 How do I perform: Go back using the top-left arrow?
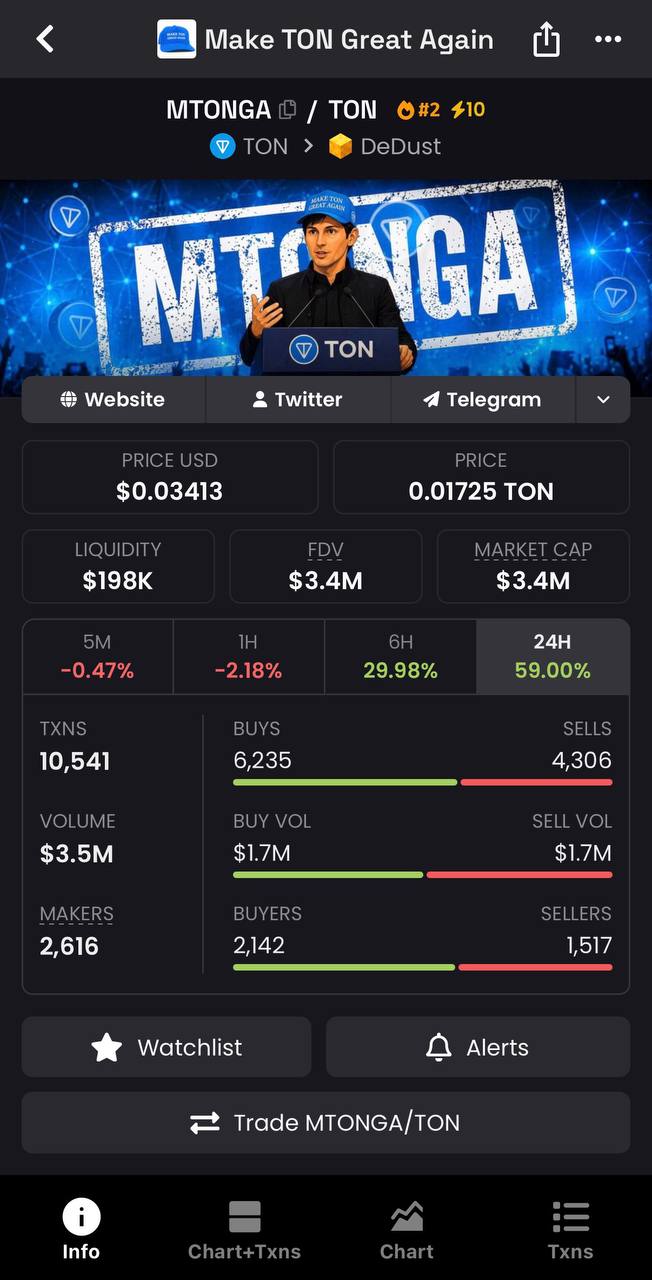[45, 39]
